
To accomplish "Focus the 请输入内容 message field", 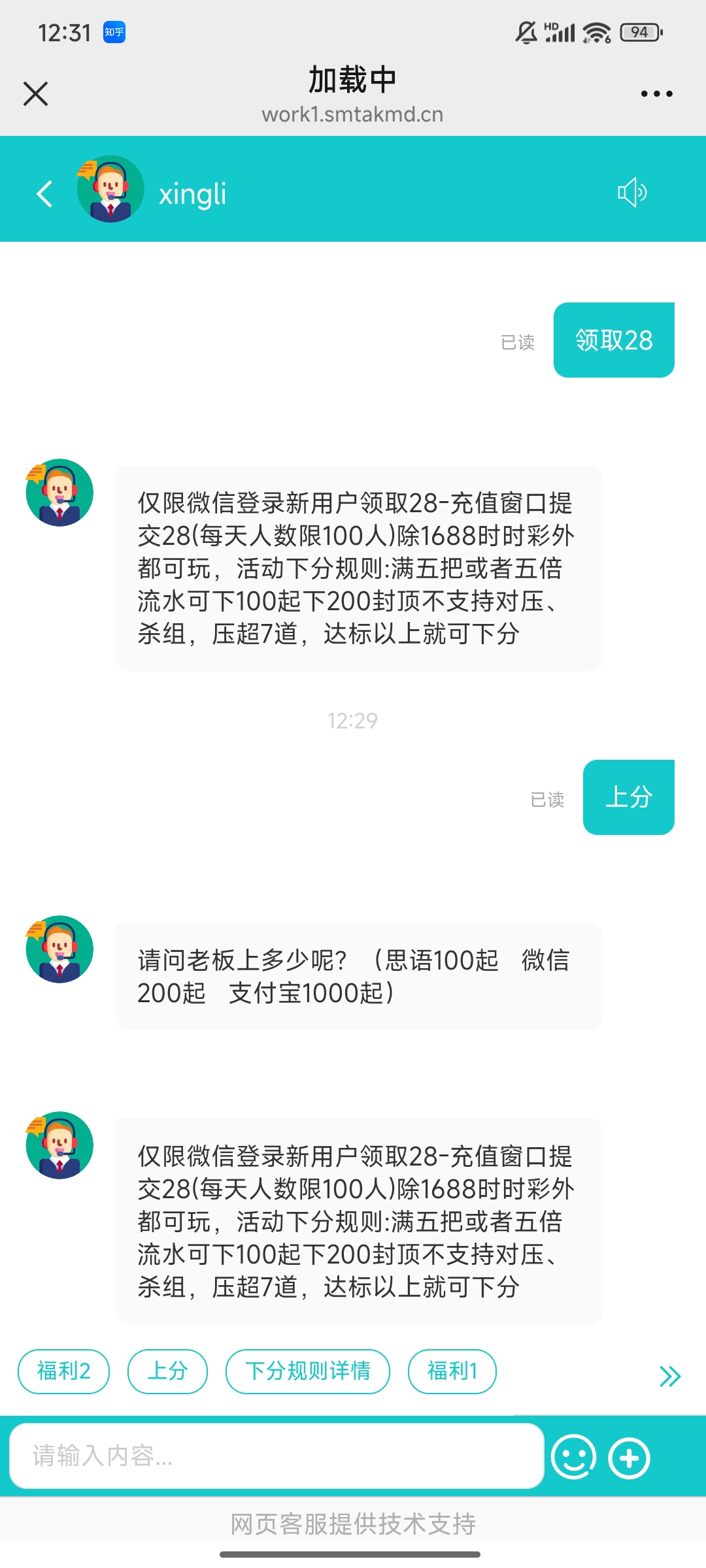I will pyautogui.click(x=277, y=1456).
